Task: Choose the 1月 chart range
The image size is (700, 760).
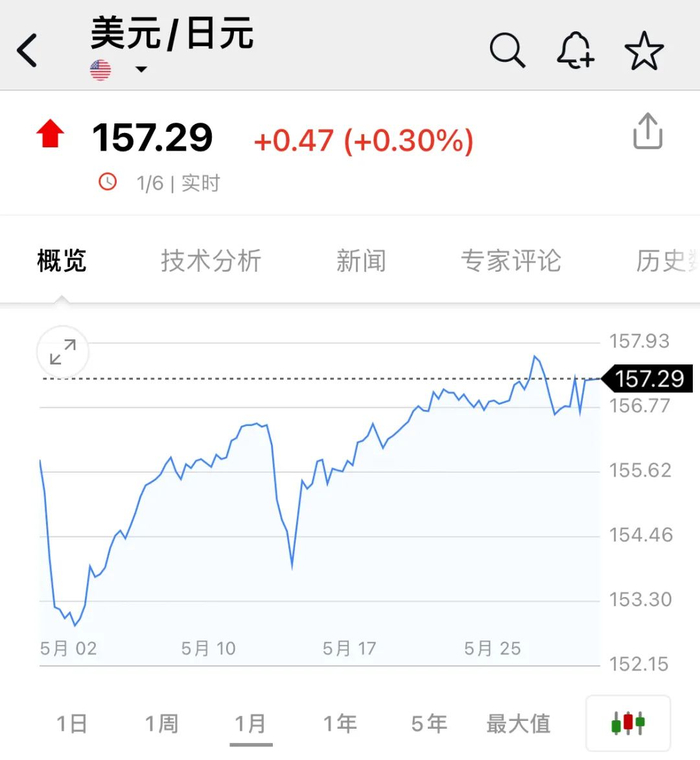Action: [x=250, y=723]
